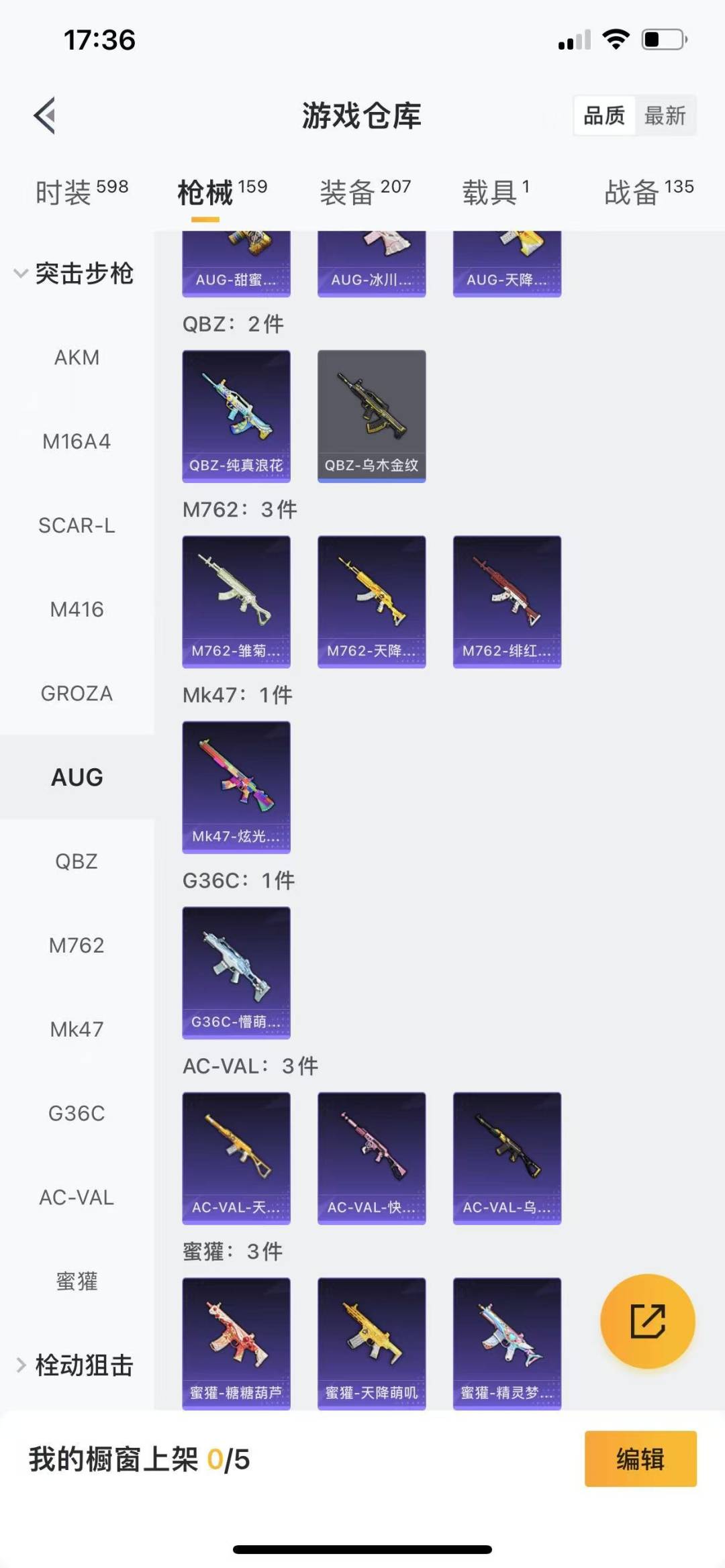The width and height of the screenshot is (725, 1568).
Task: Go back using the top-left arrow
Action: [45, 116]
